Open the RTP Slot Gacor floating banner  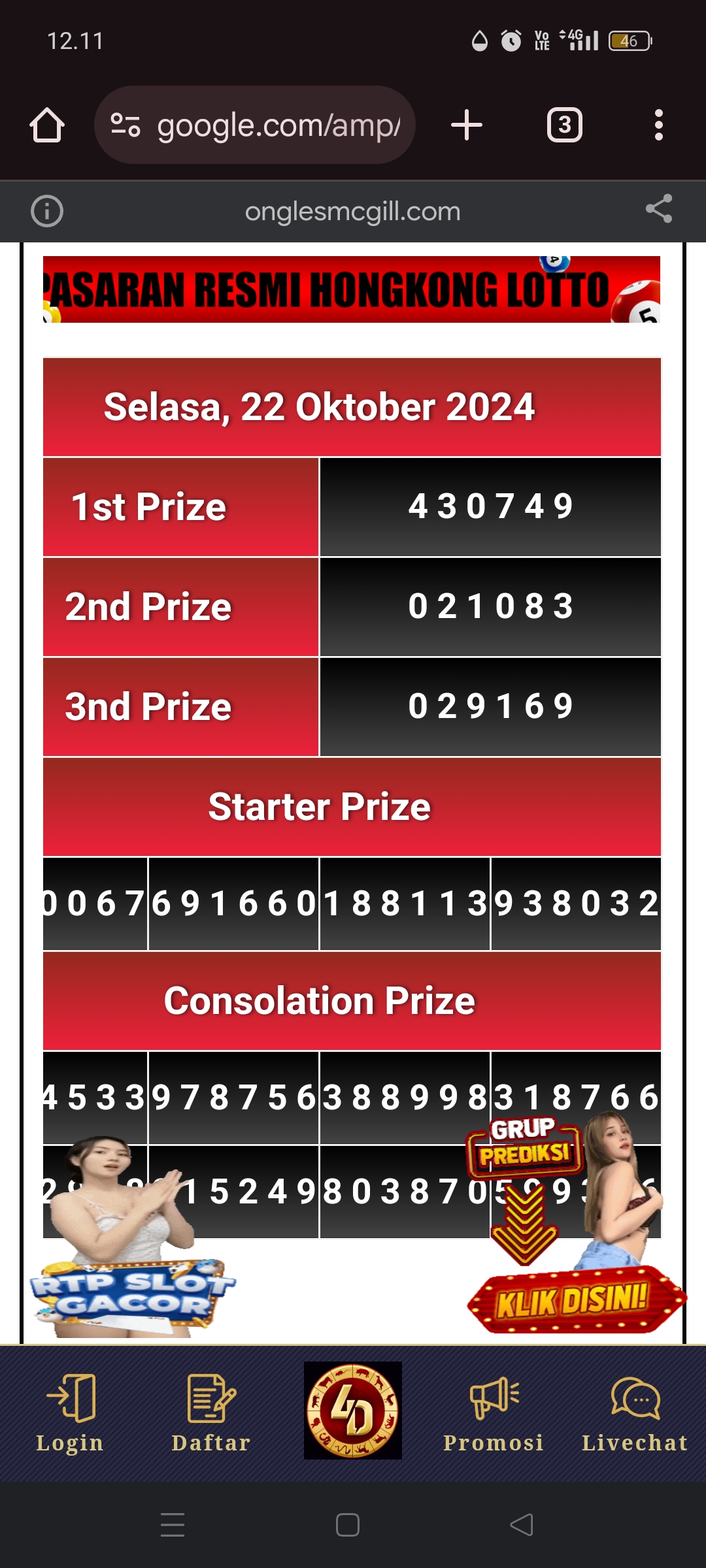[x=131, y=1294]
